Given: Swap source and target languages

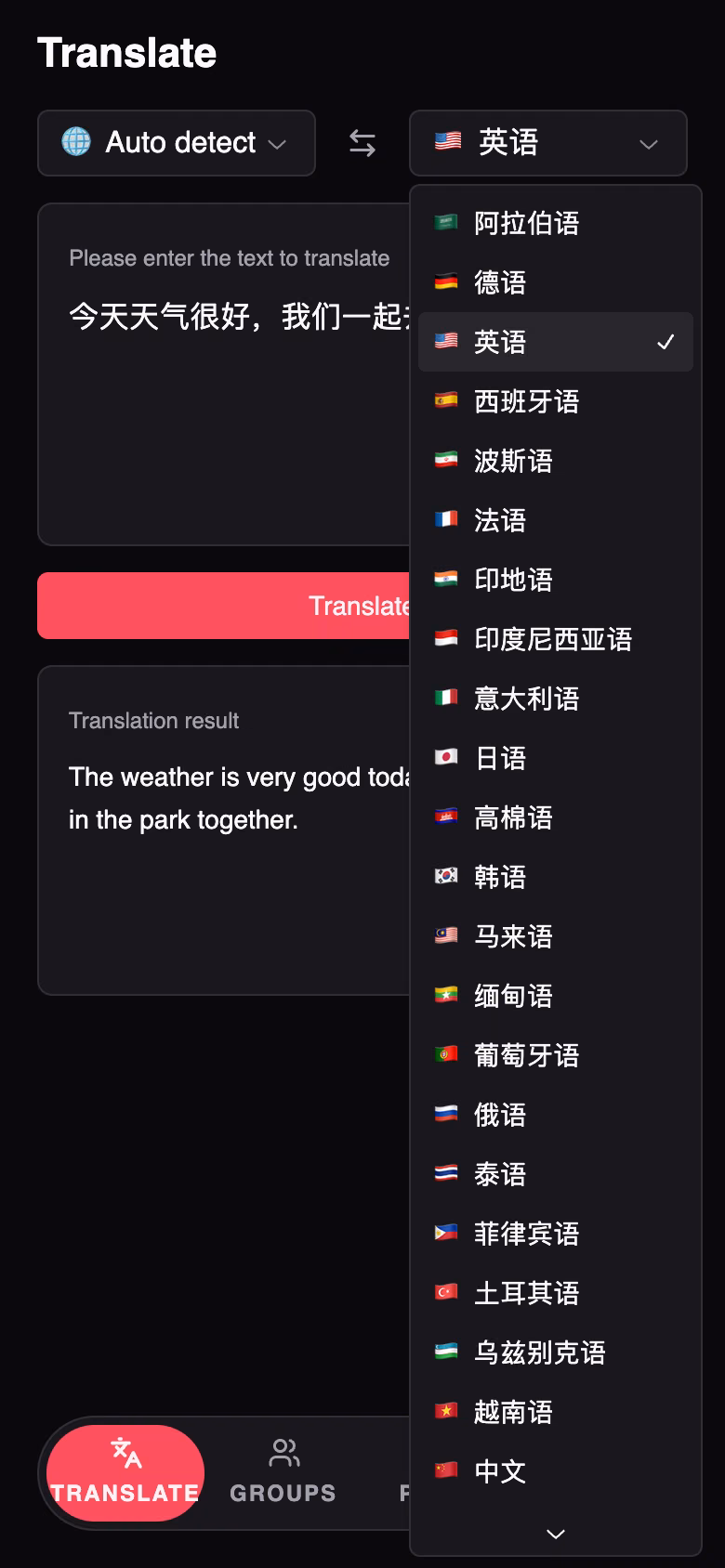Looking at the screenshot, I should click(x=362, y=143).
